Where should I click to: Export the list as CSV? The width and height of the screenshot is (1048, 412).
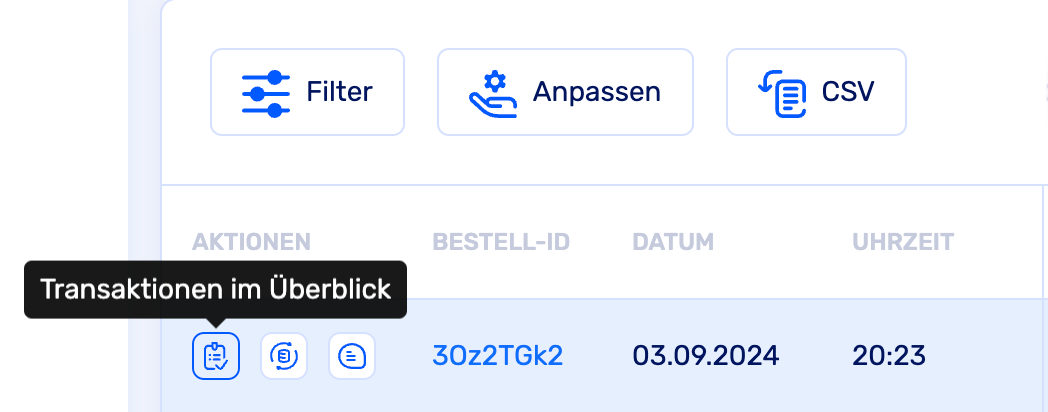[816, 92]
